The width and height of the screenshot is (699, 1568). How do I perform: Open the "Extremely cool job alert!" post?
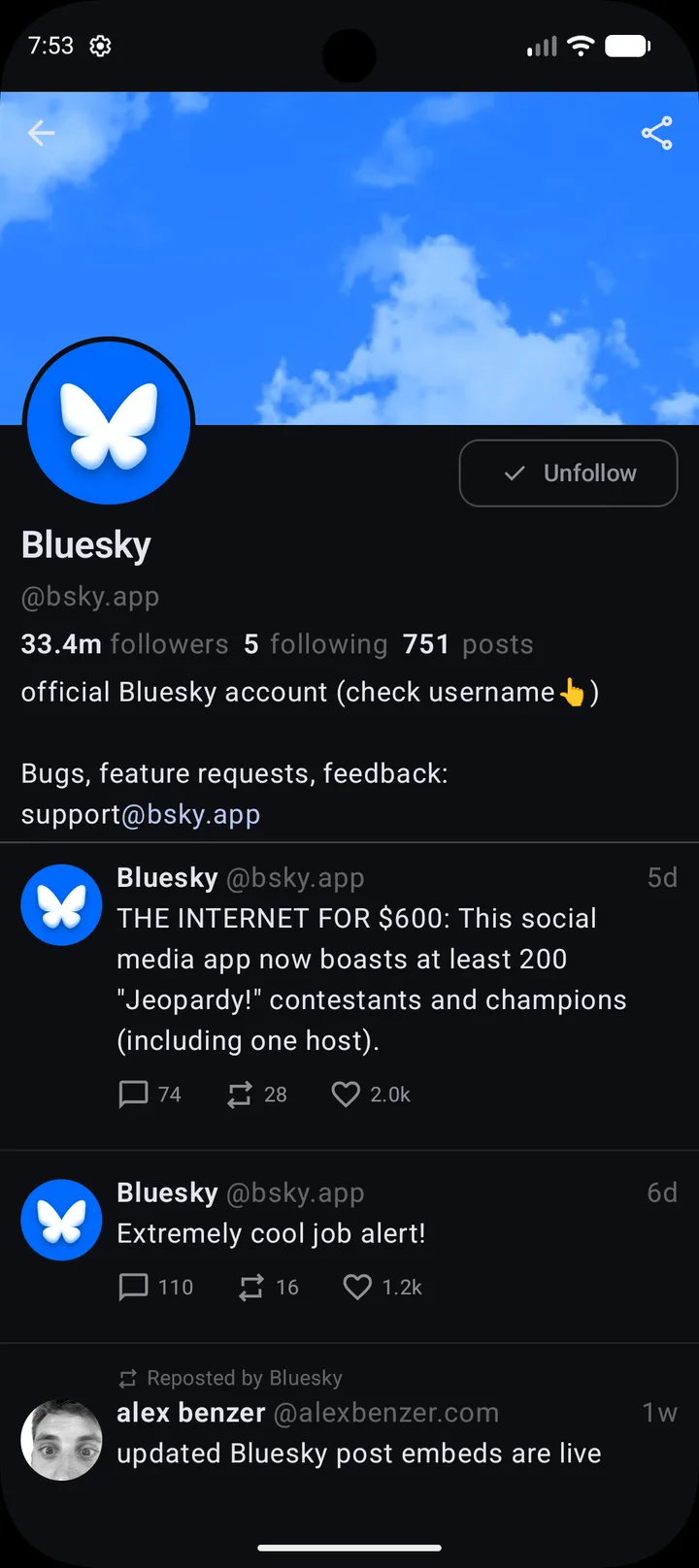point(271,1233)
